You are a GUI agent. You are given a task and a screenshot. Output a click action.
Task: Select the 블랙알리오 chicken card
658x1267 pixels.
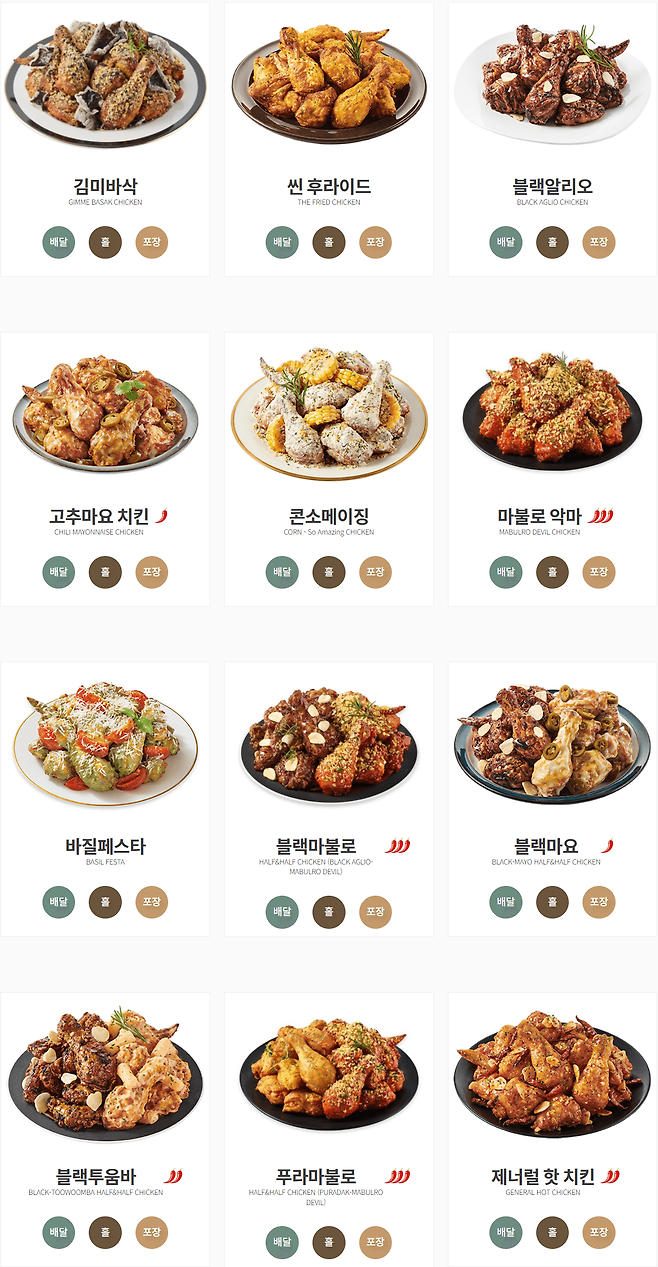(x=552, y=186)
